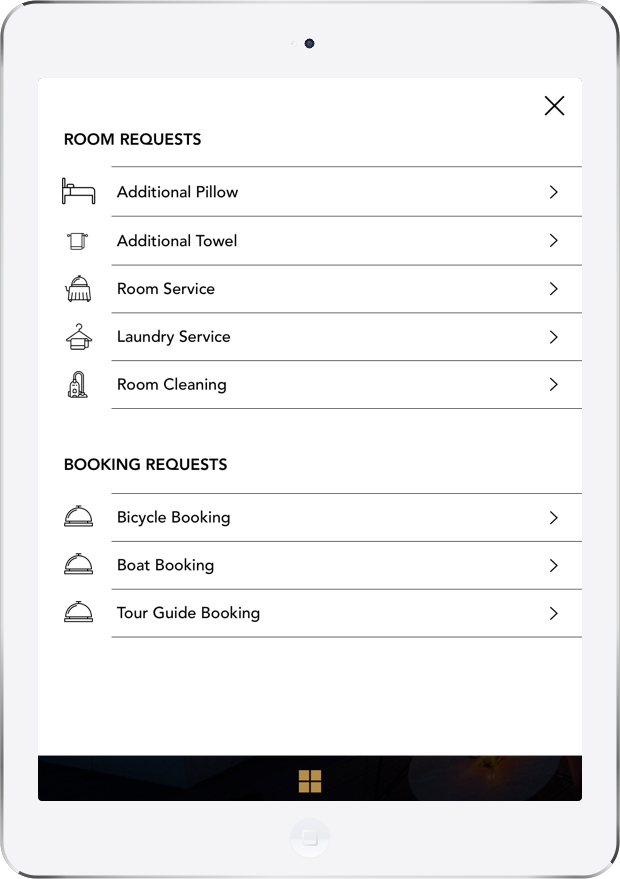Go to Boat Booking
The image size is (620, 879).
(166, 566)
